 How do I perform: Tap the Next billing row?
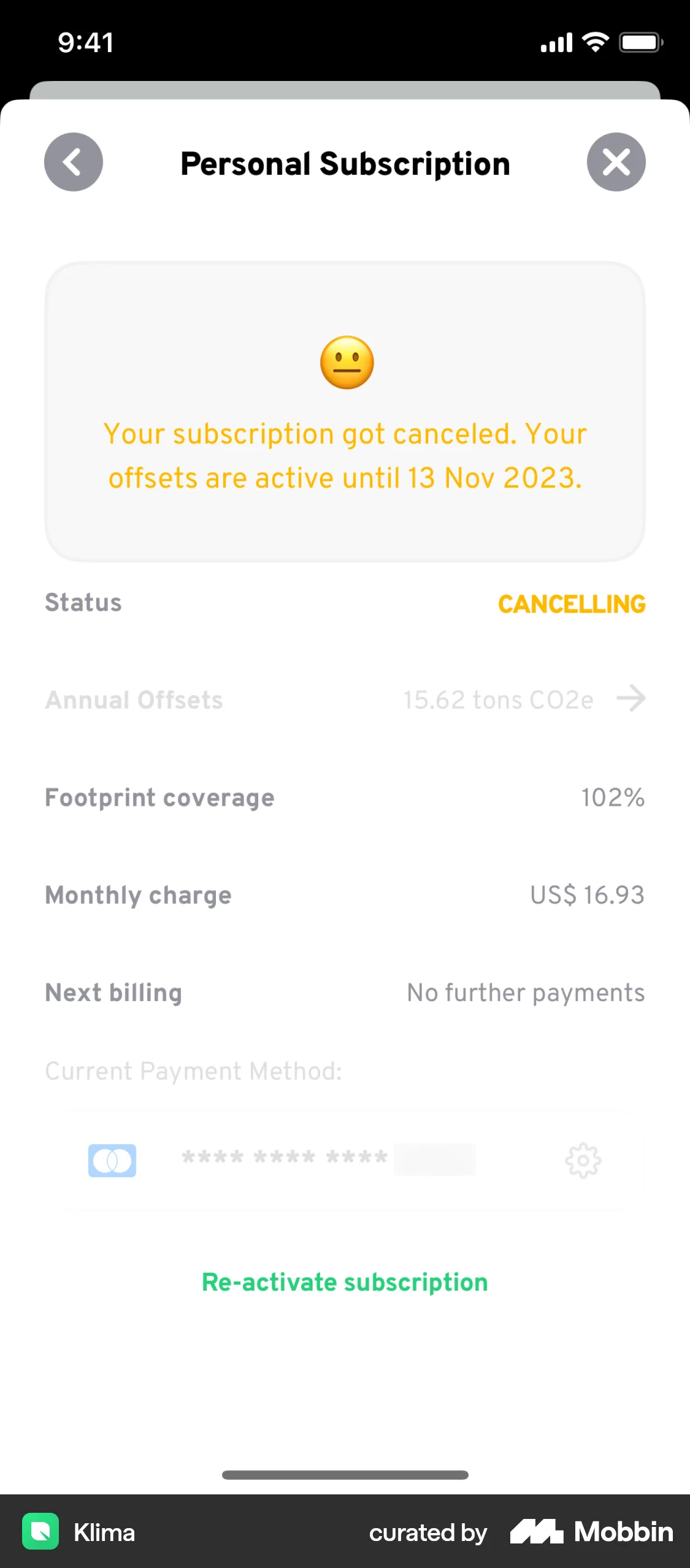tap(345, 992)
